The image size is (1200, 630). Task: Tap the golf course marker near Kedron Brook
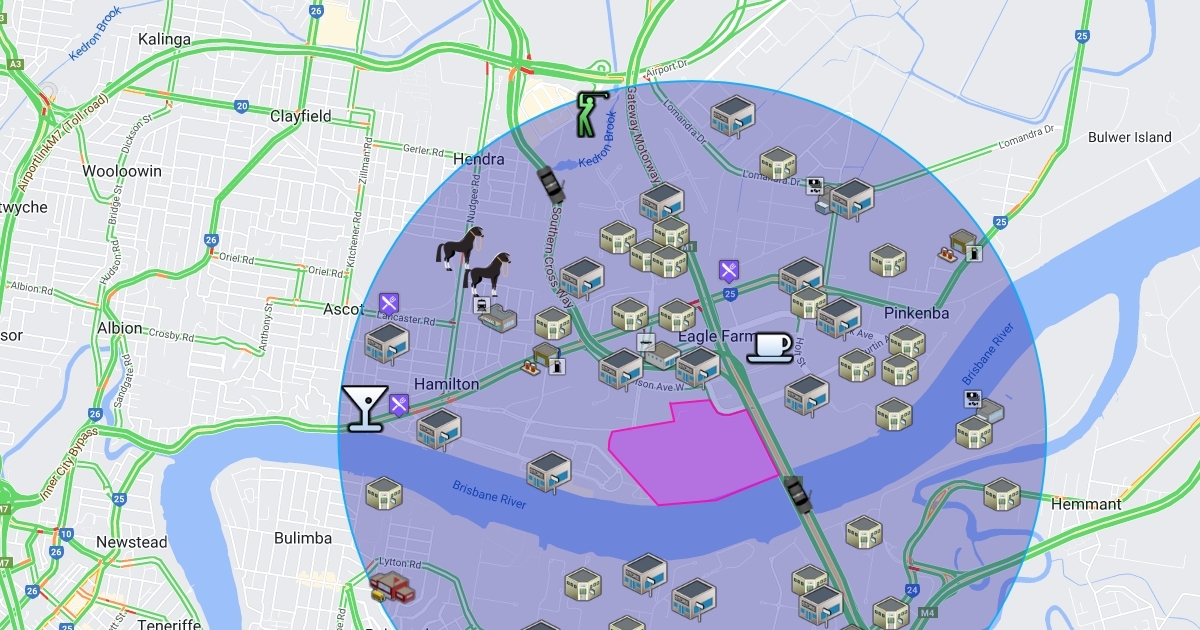coord(591,113)
